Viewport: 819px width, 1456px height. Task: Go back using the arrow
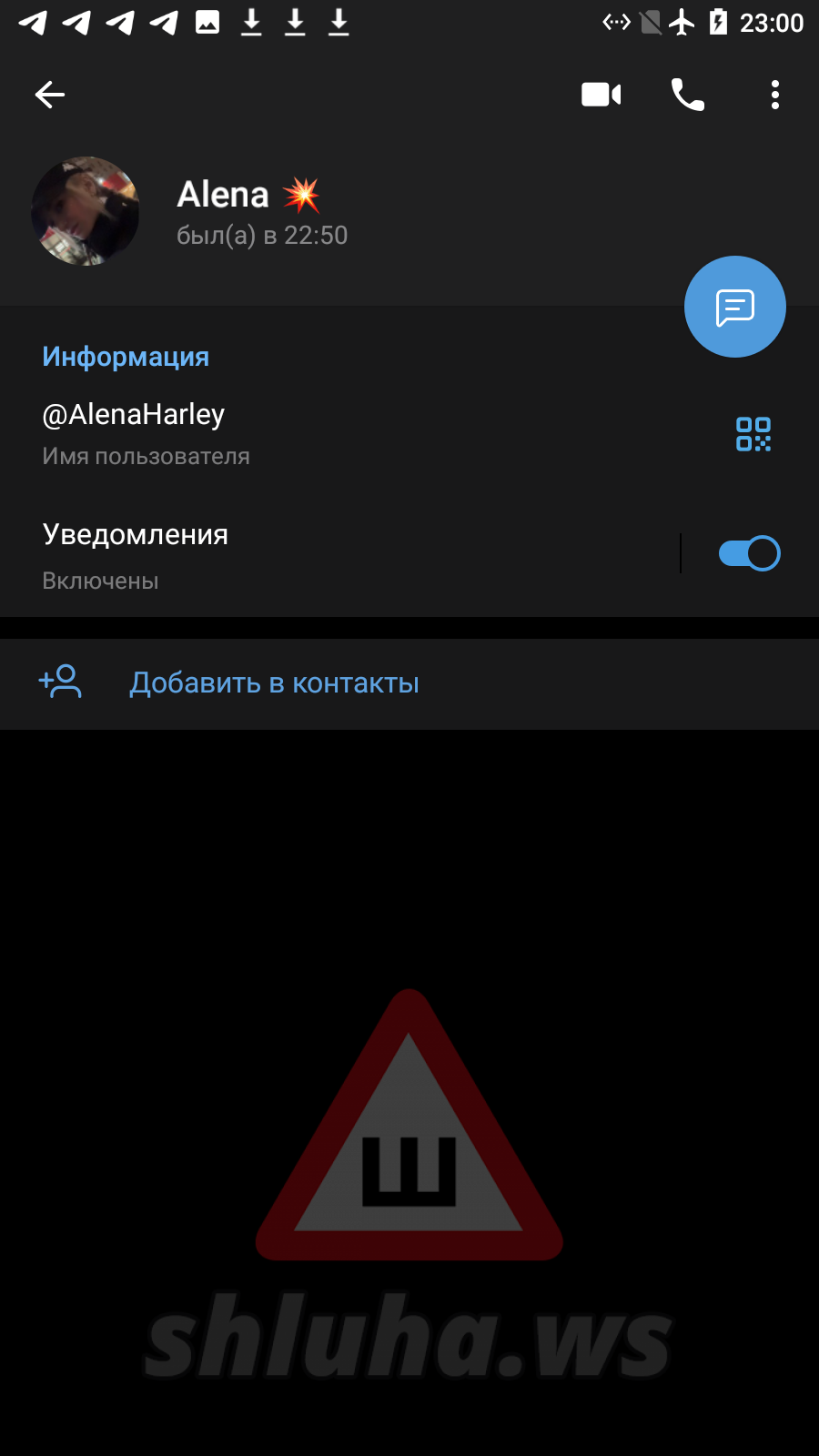50,95
